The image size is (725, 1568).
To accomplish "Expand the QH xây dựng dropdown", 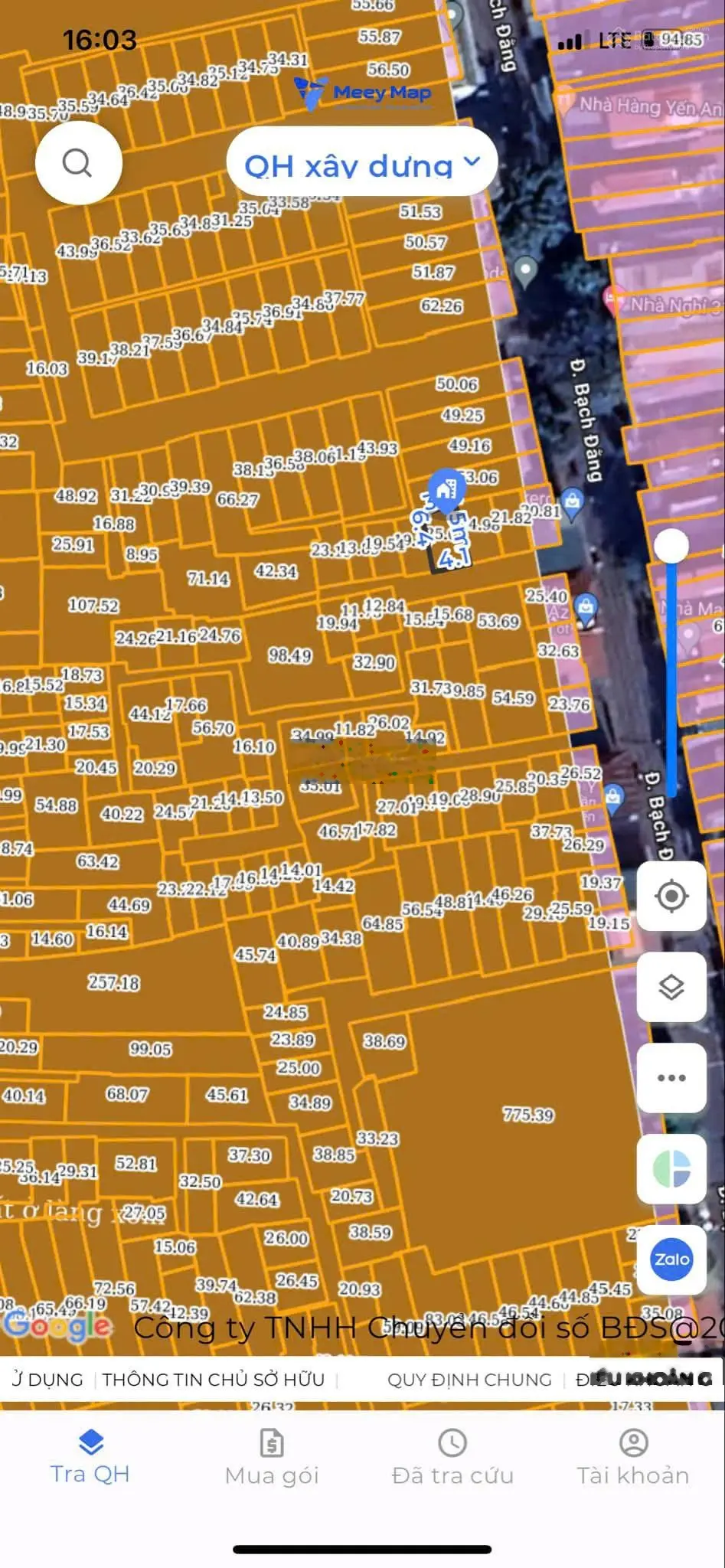I will coord(361,164).
